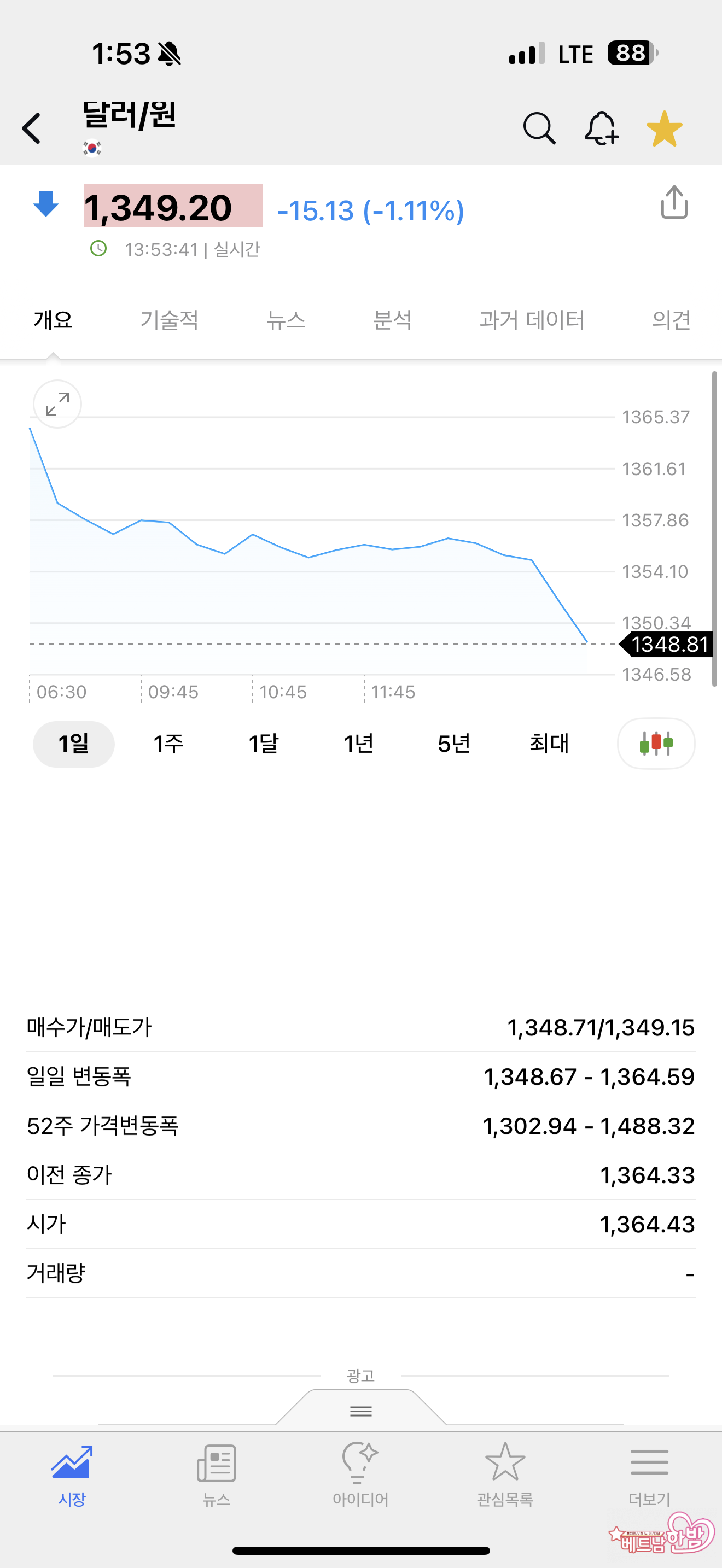Switch to the 의견 tab

671,320
